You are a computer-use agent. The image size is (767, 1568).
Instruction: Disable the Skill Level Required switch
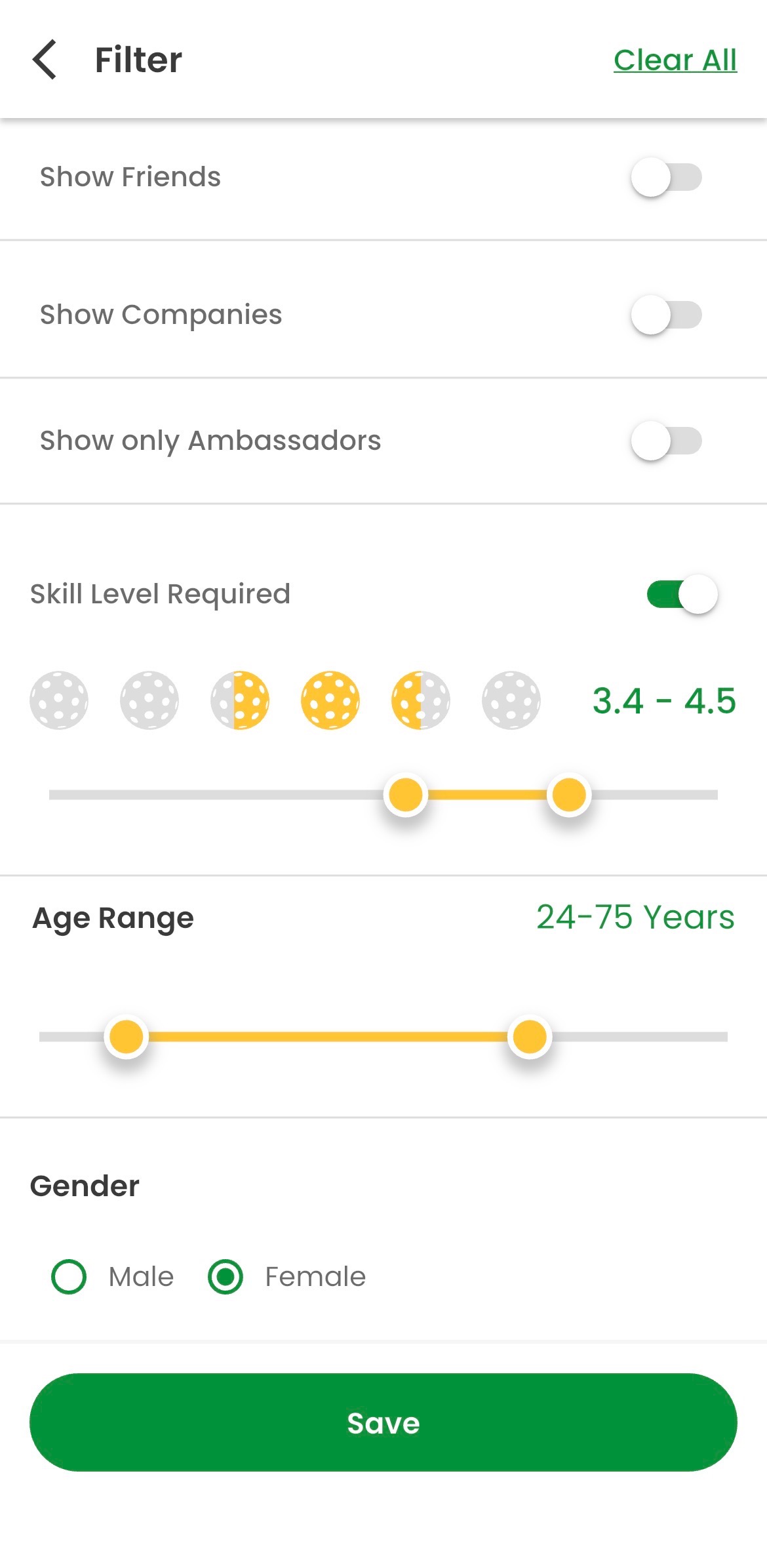coord(681,594)
